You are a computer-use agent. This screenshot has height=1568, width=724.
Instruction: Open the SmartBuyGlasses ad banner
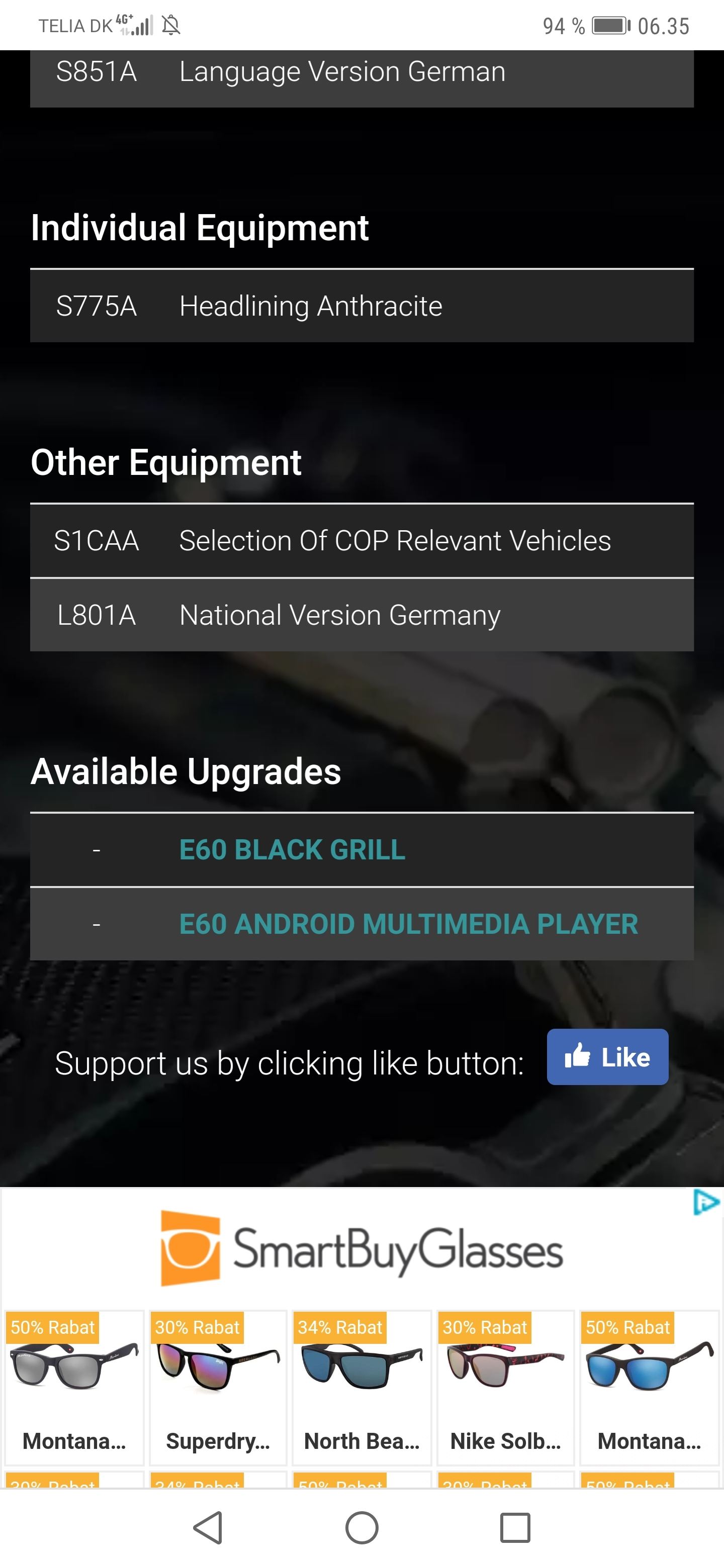click(x=361, y=1249)
